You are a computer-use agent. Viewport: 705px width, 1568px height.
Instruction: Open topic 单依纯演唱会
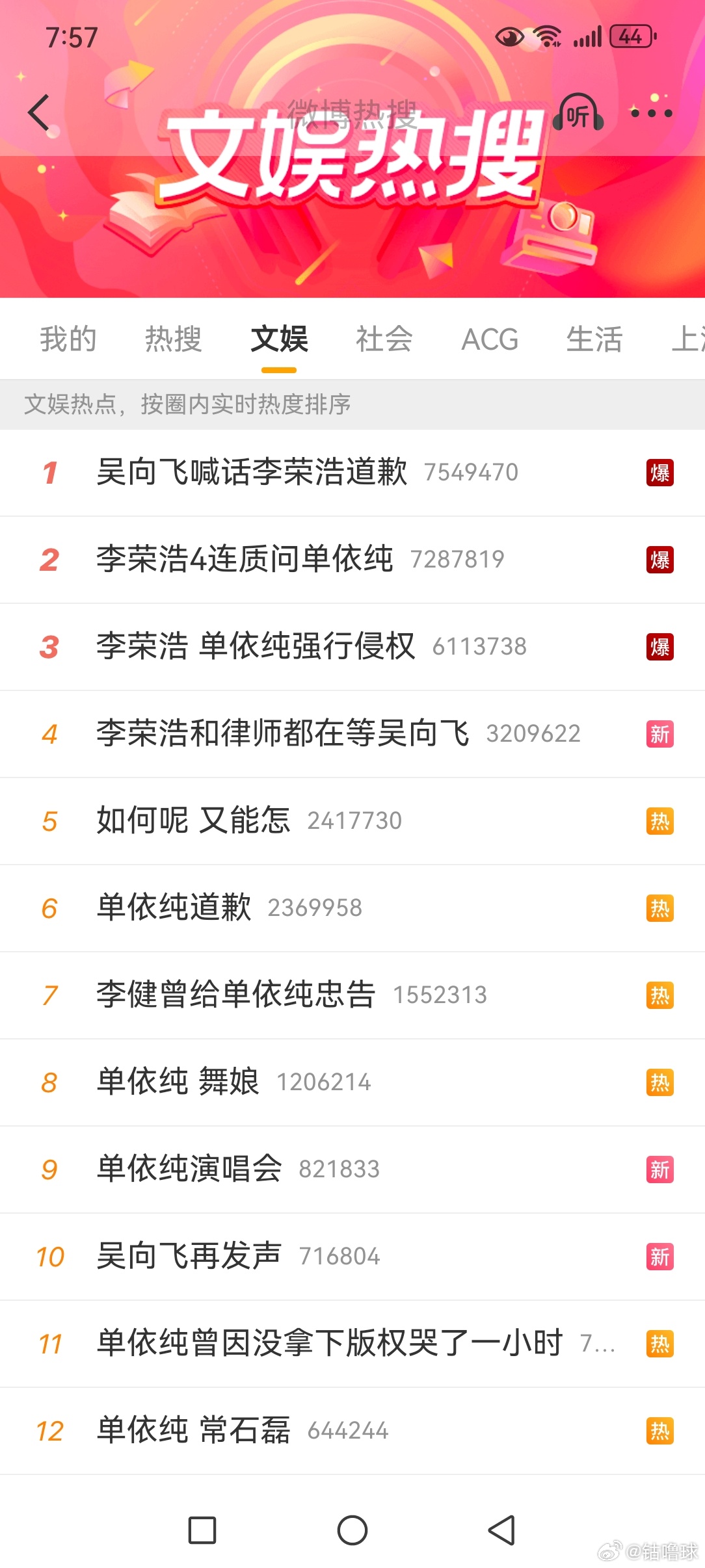(x=189, y=1169)
